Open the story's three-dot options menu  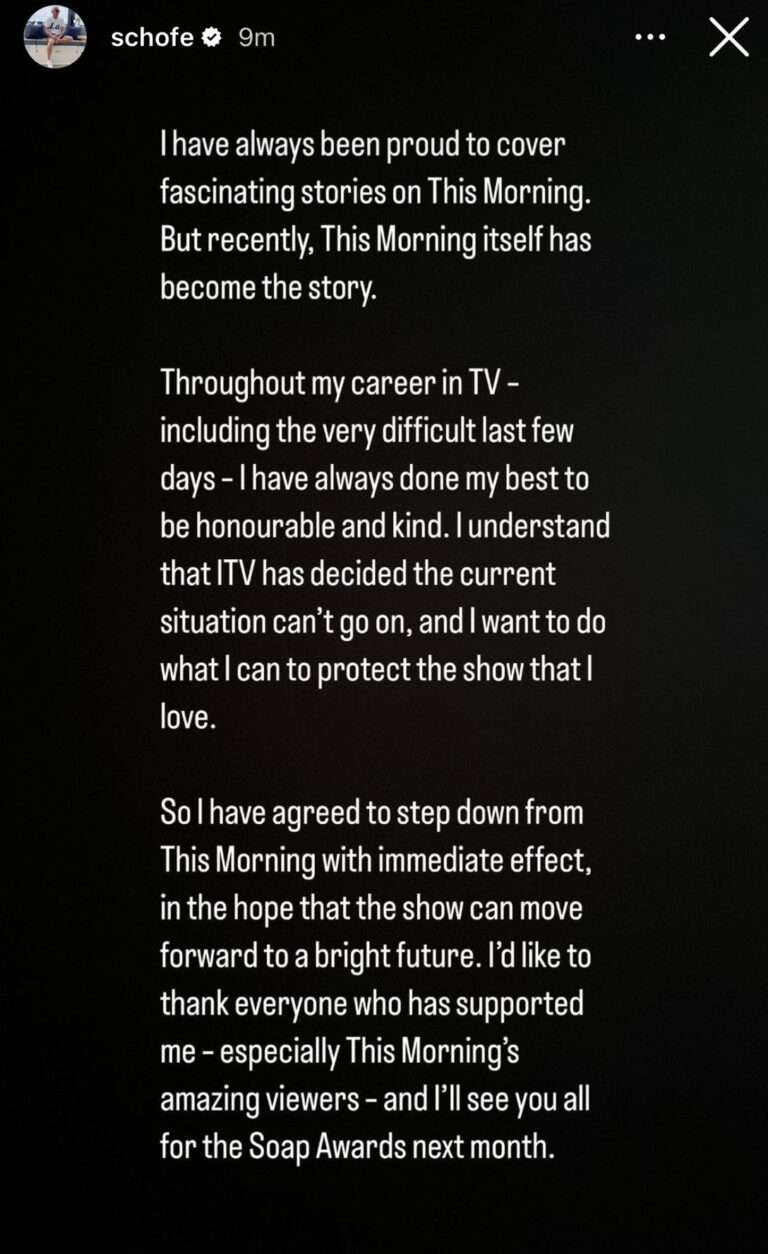point(650,38)
